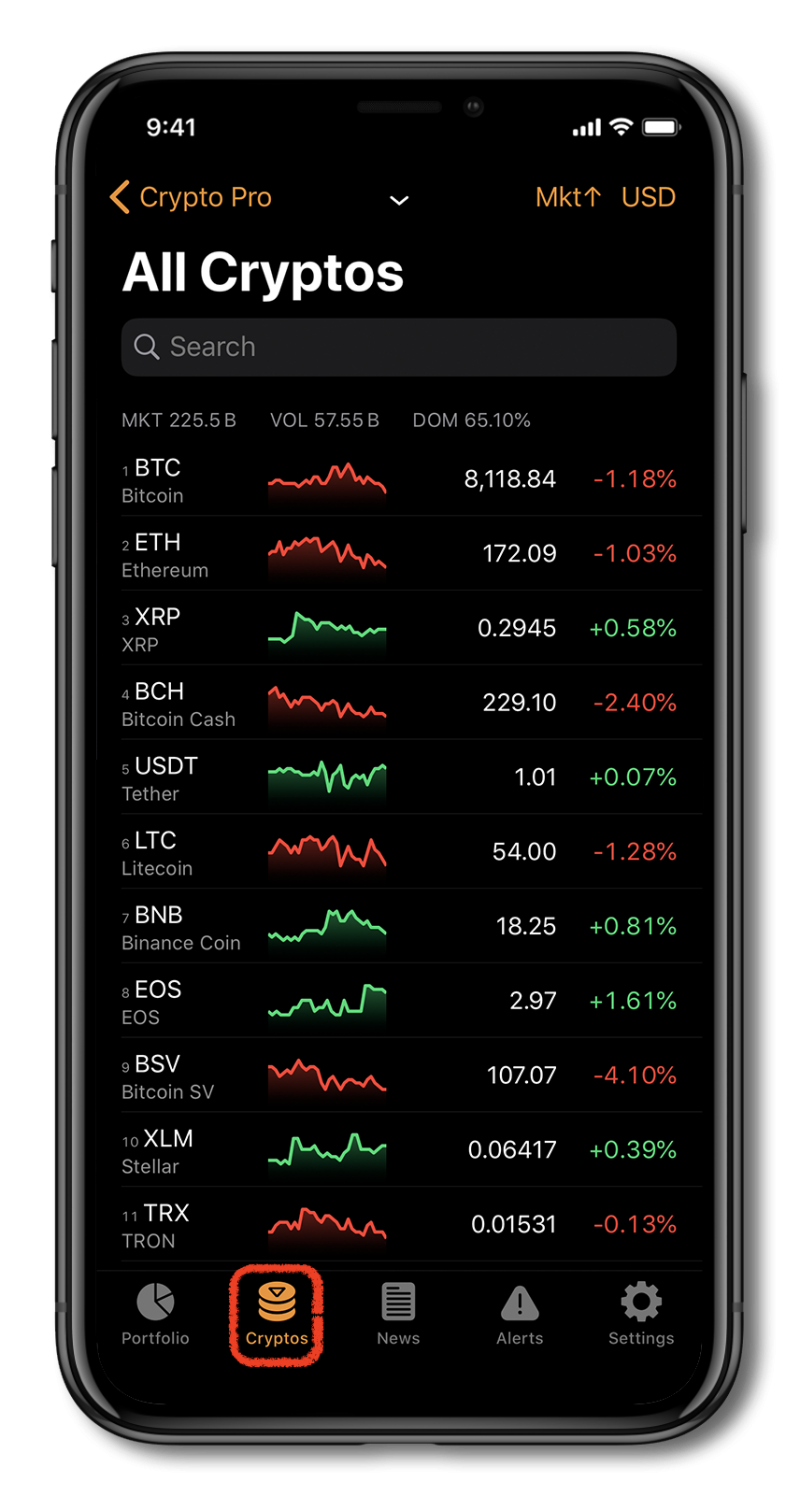The height and width of the screenshot is (1496, 800).
Task: Switch currency by tapping USD
Action: tap(648, 197)
